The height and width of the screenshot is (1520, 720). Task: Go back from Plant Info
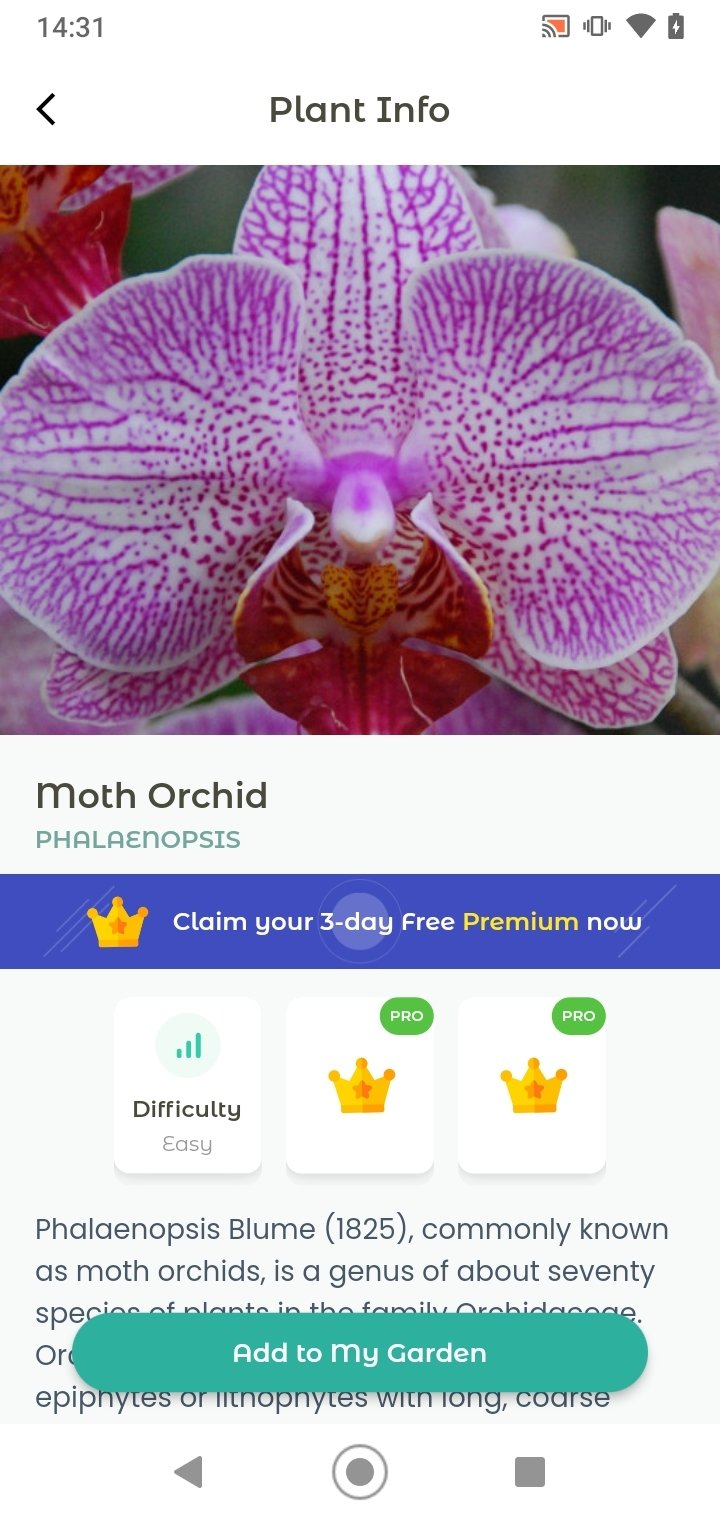pos(46,109)
